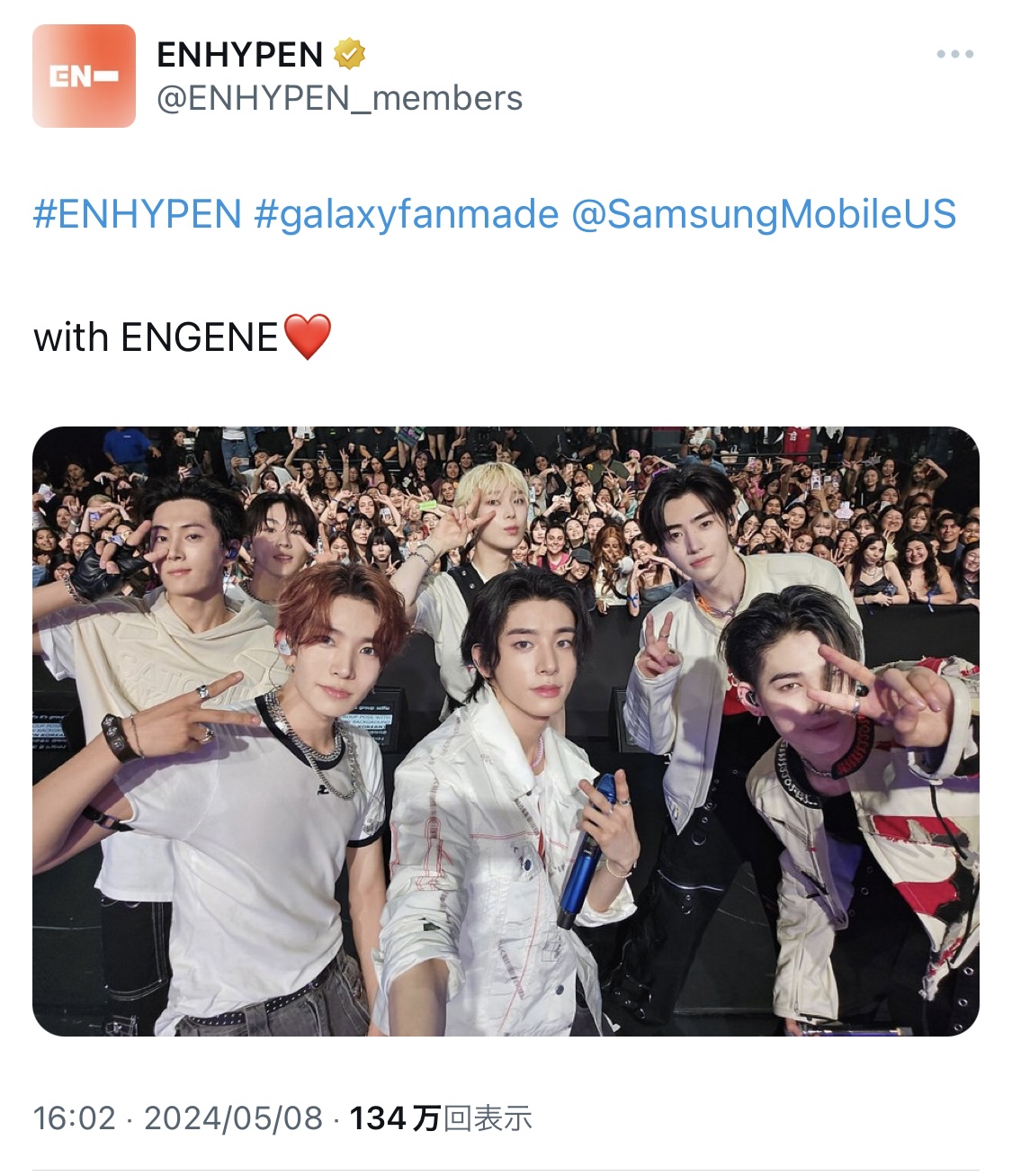Screen dimensions: 1012x1176
Task: View the group selfie photo full screen
Action: (506, 731)
